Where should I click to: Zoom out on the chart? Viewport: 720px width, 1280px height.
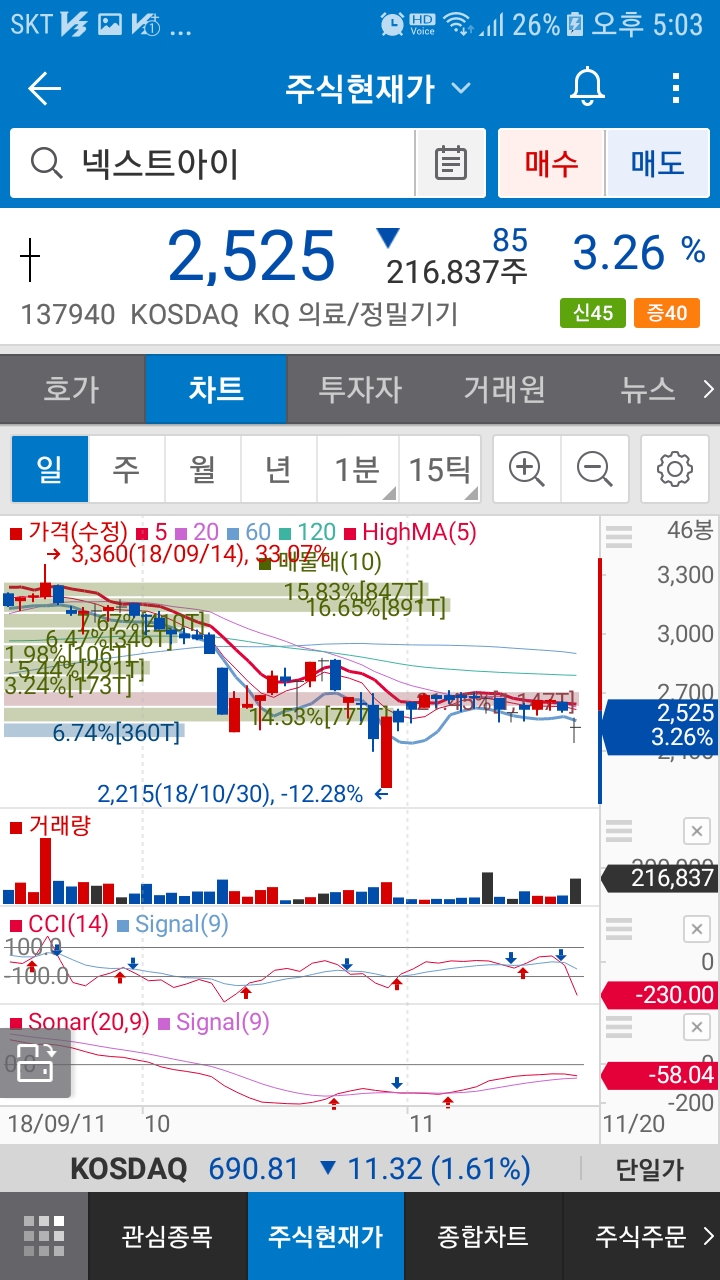pos(595,469)
